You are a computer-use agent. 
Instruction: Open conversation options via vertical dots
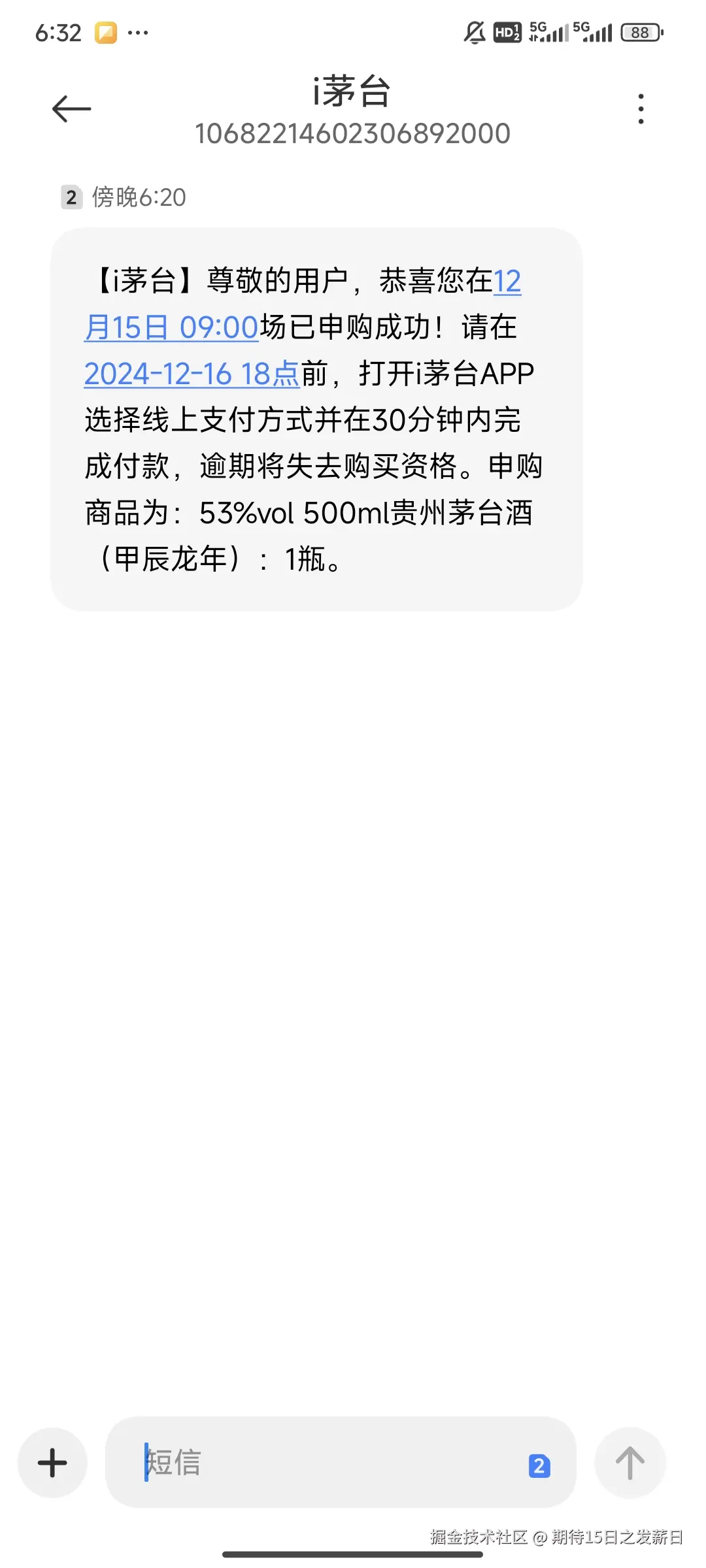(639, 108)
